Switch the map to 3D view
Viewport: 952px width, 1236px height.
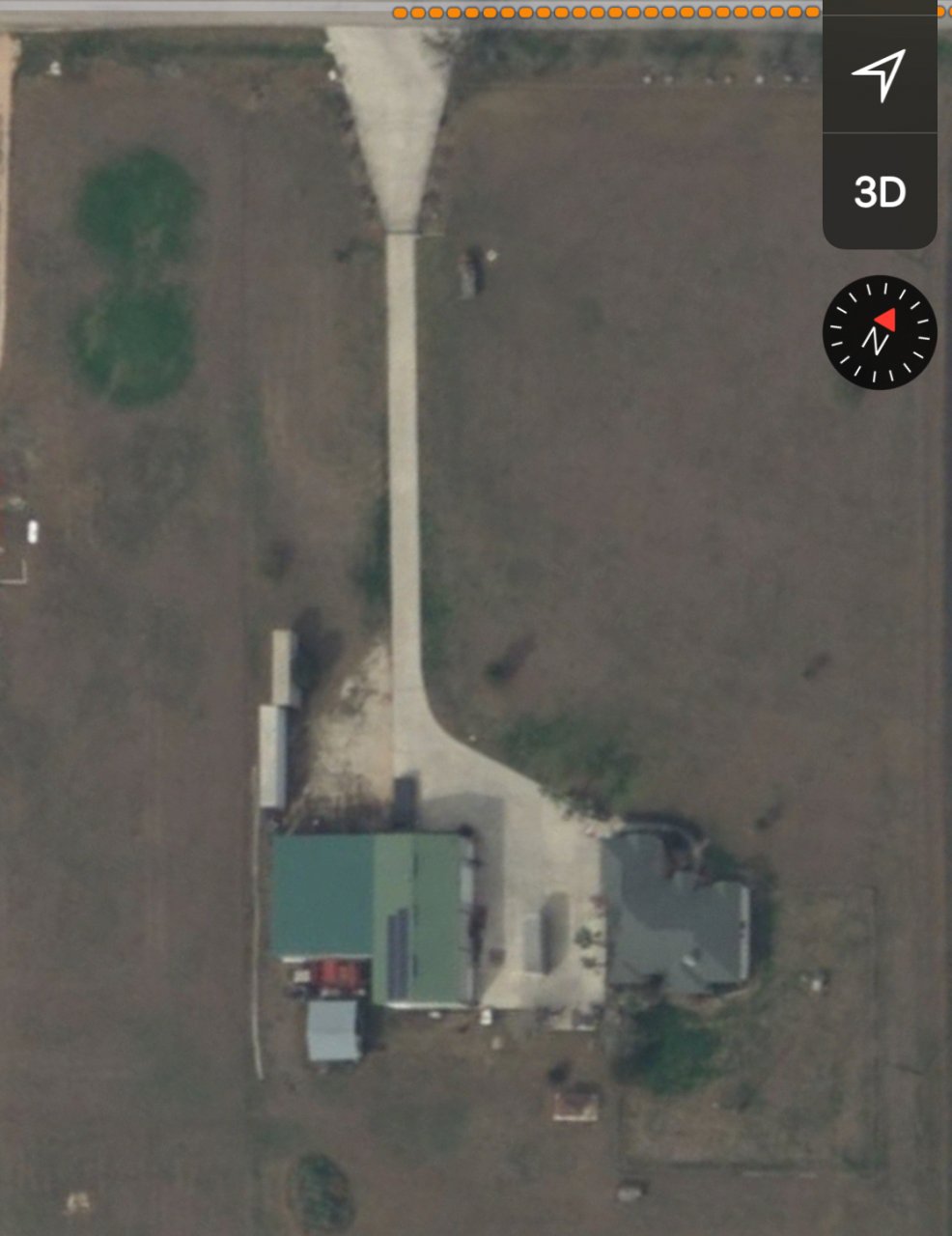(879, 192)
